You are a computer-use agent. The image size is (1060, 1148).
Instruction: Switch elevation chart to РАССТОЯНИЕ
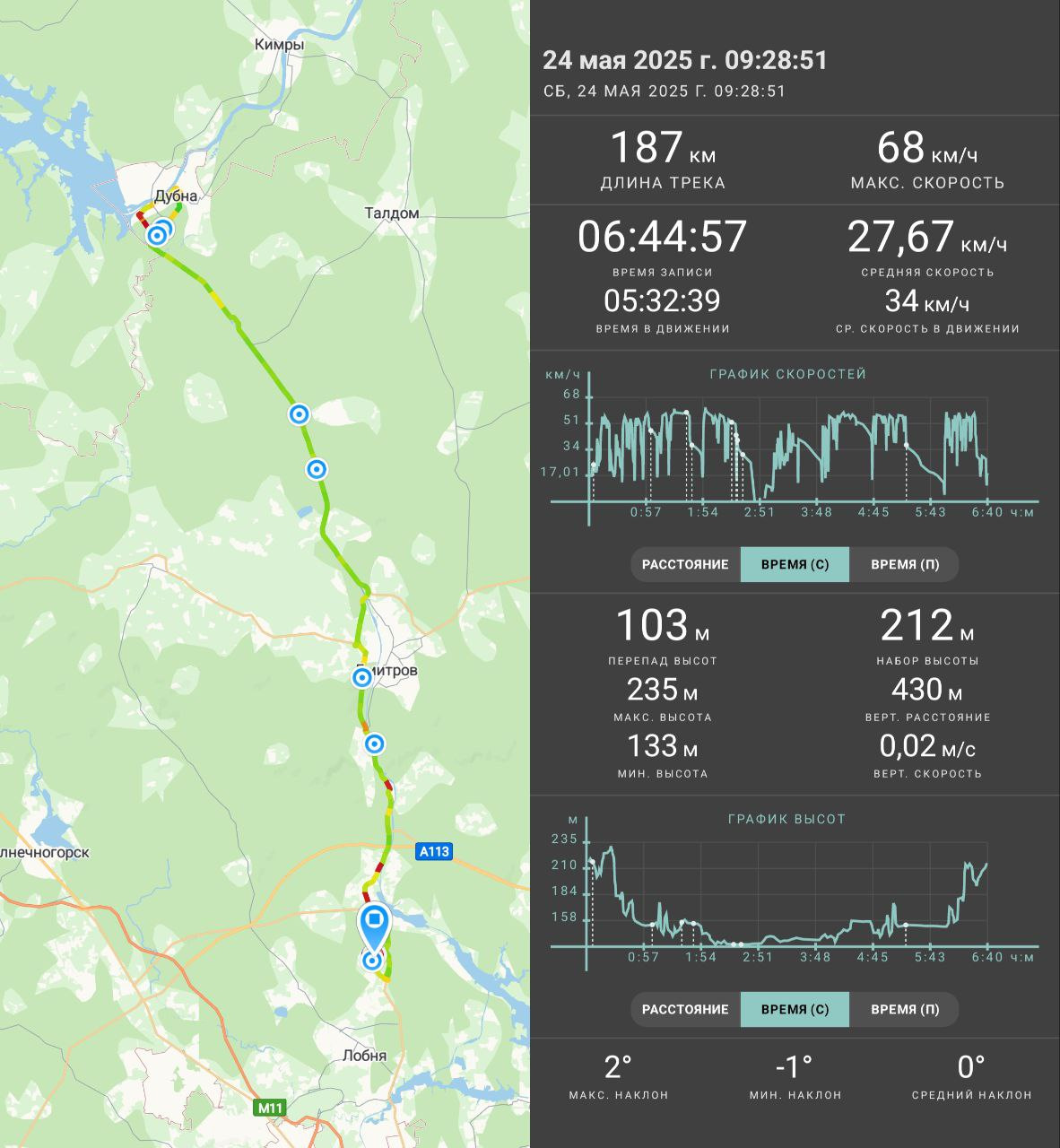point(685,1010)
